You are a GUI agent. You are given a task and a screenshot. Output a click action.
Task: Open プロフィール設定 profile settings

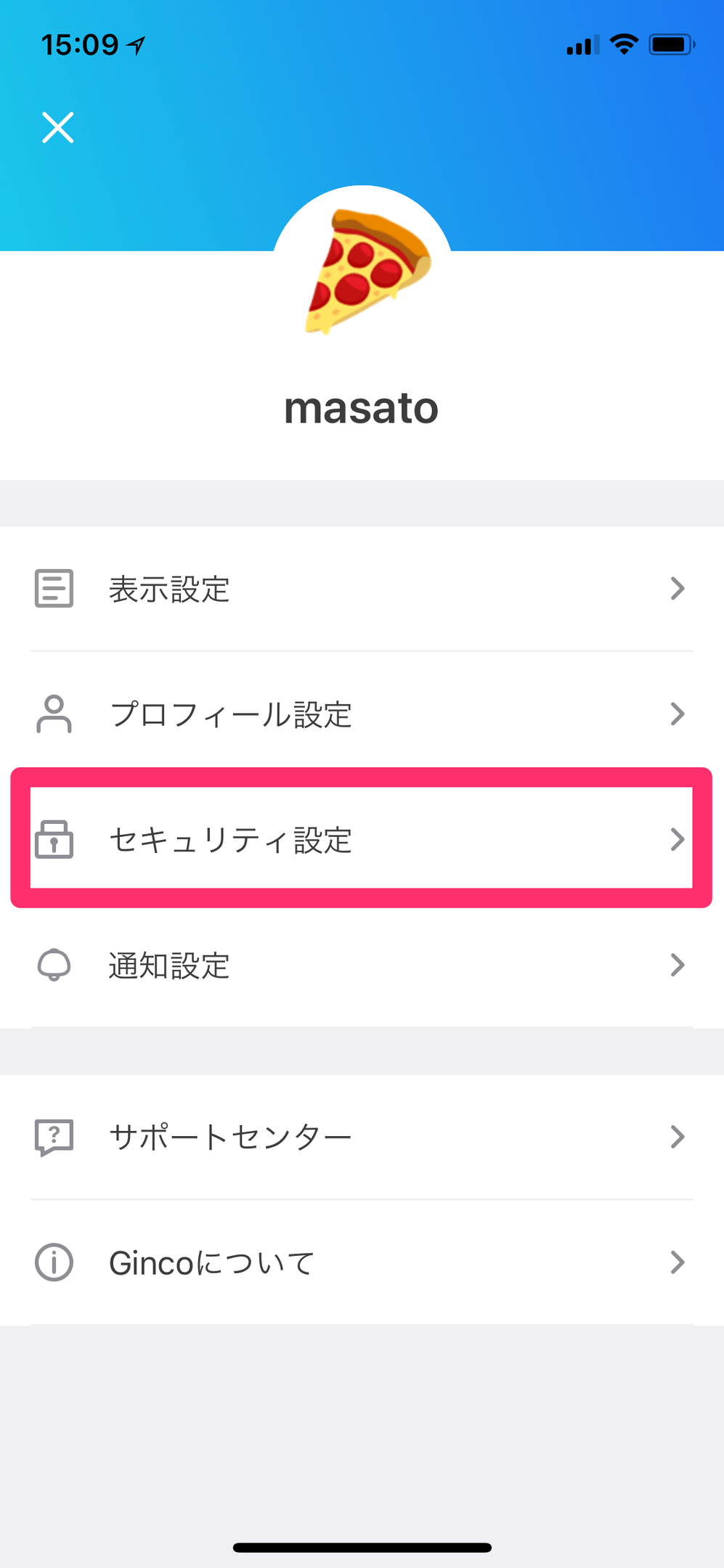362,714
